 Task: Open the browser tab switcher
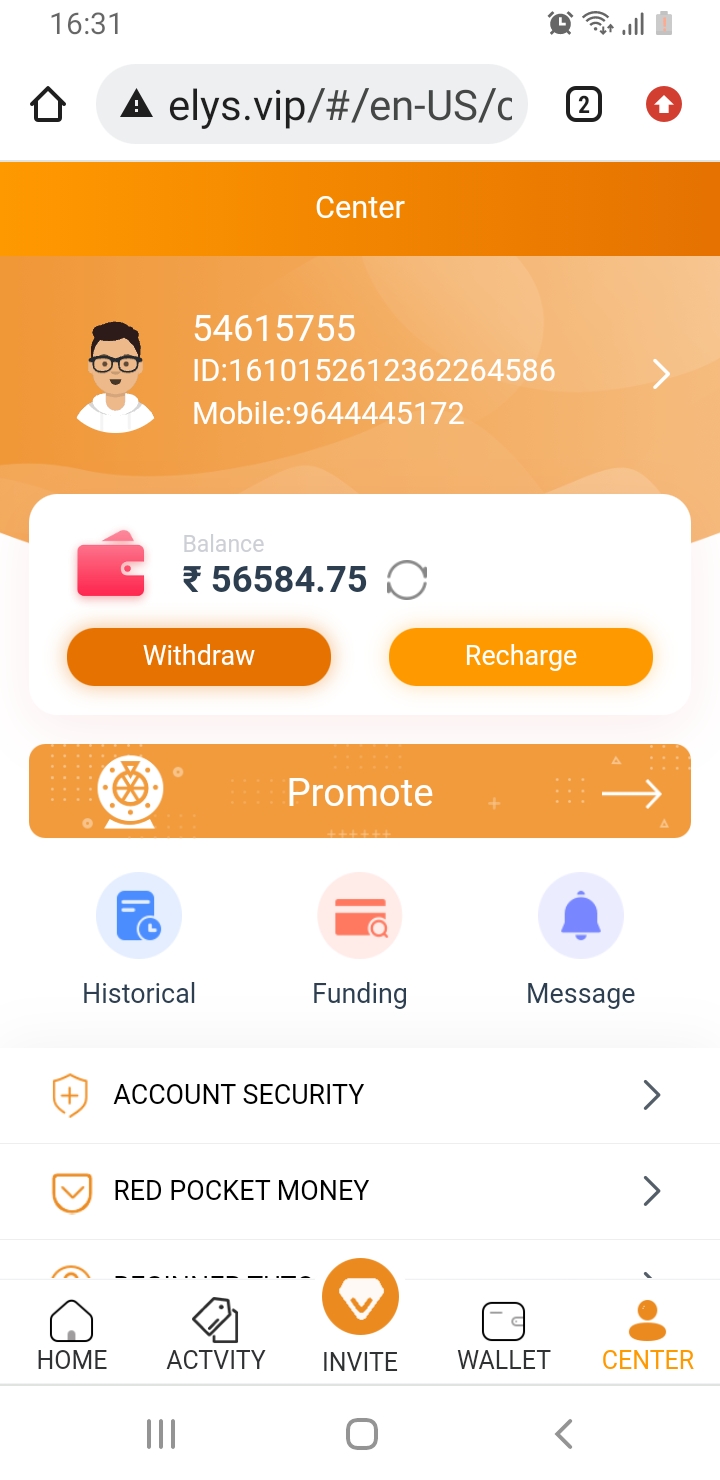(x=584, y=105)
